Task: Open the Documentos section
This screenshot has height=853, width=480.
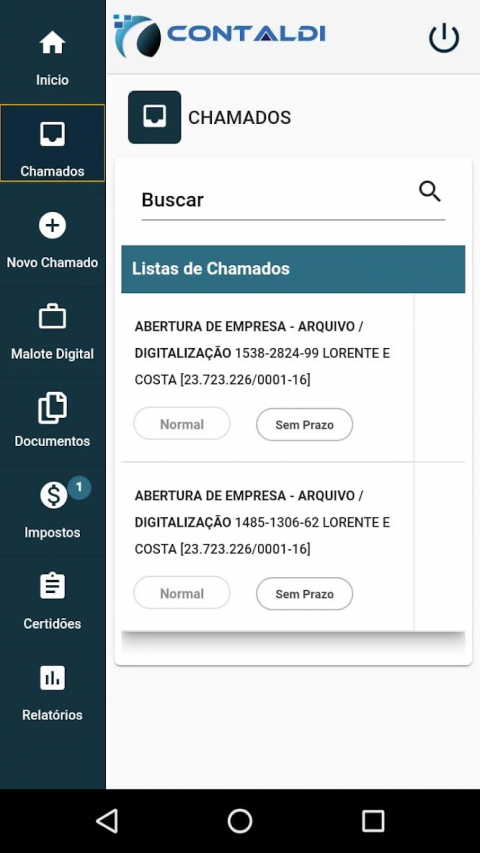Action: point(52,420)
